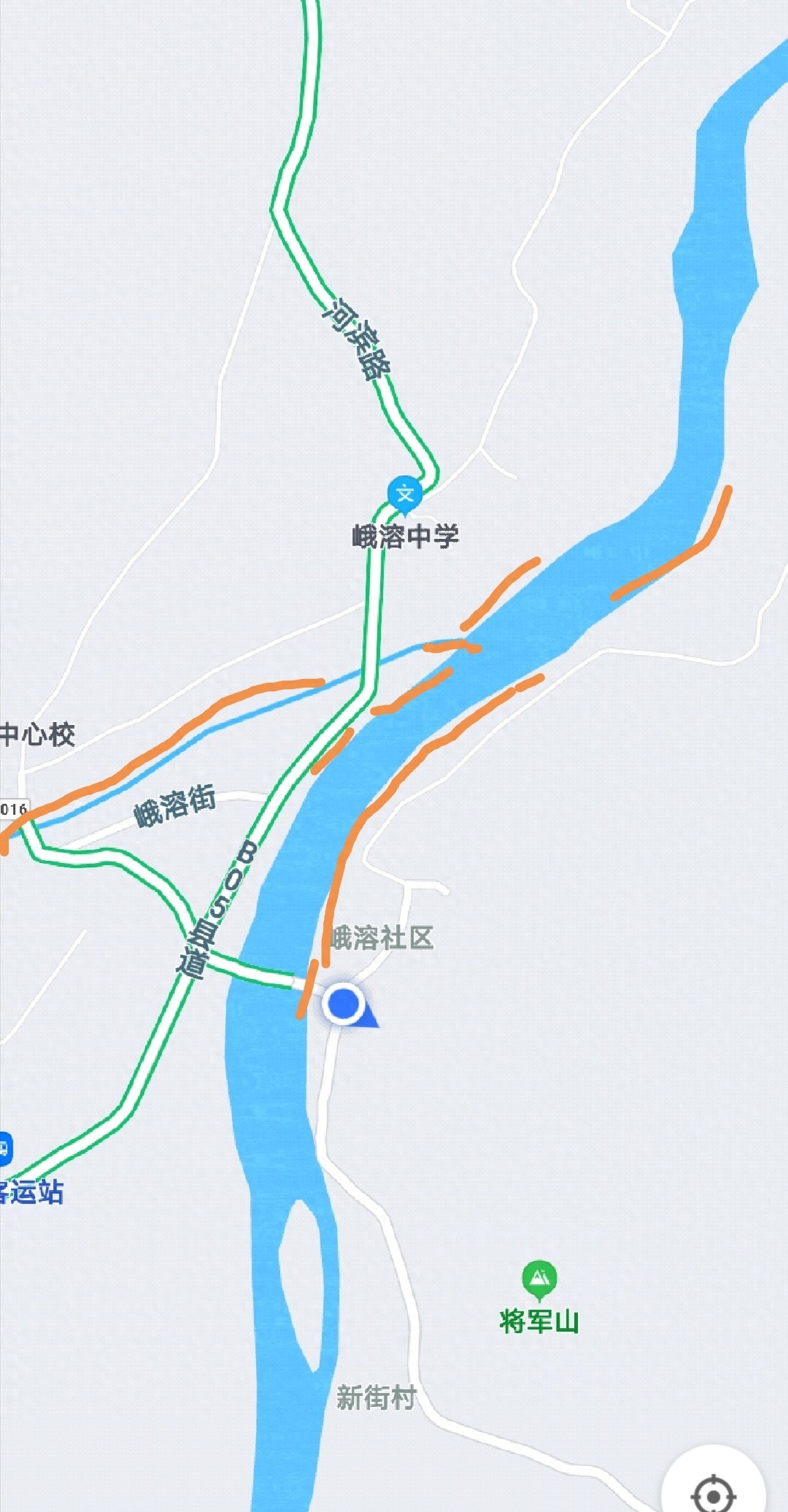Select the 将军山 mountain marker

pyautogui.click(x=539, y=1278)
